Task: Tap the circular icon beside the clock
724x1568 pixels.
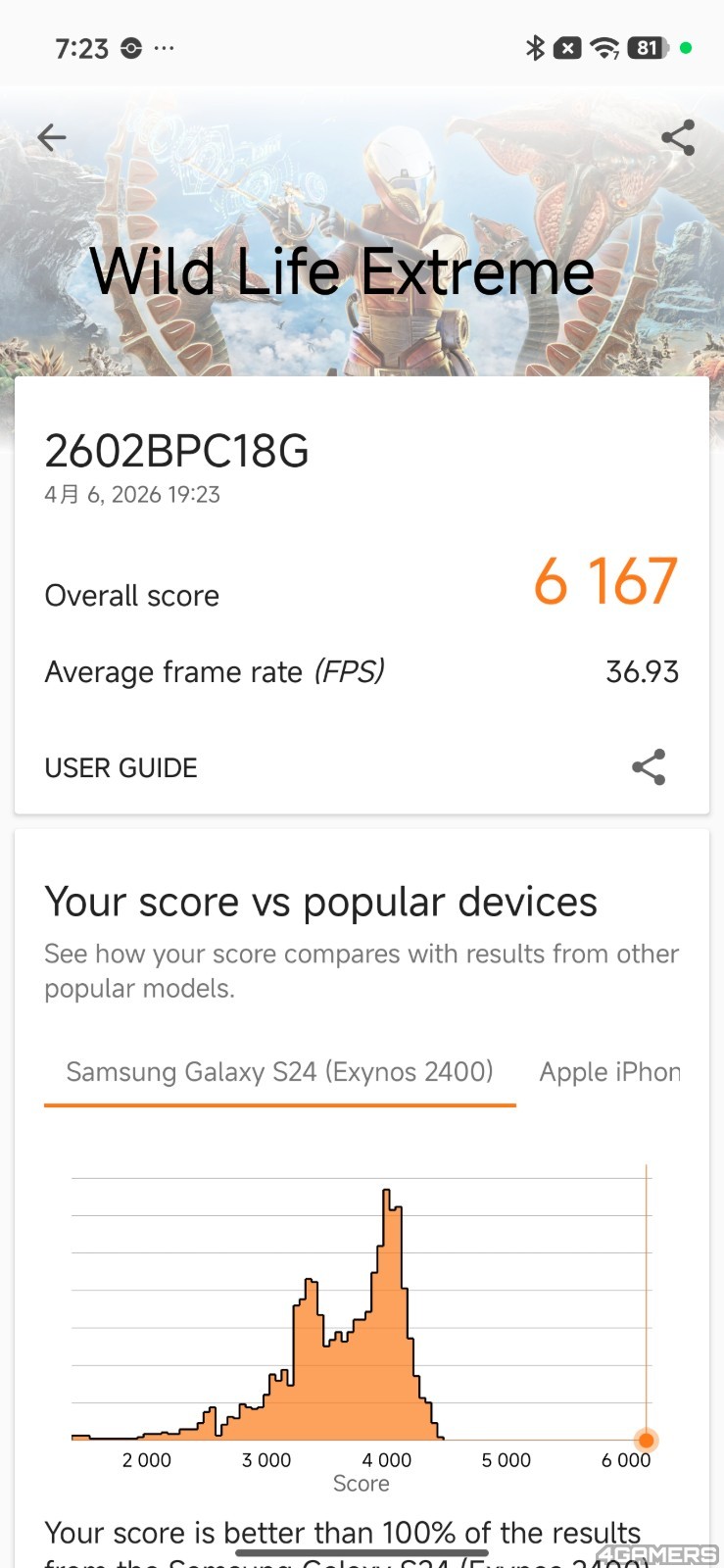Action: pos(130,47)
